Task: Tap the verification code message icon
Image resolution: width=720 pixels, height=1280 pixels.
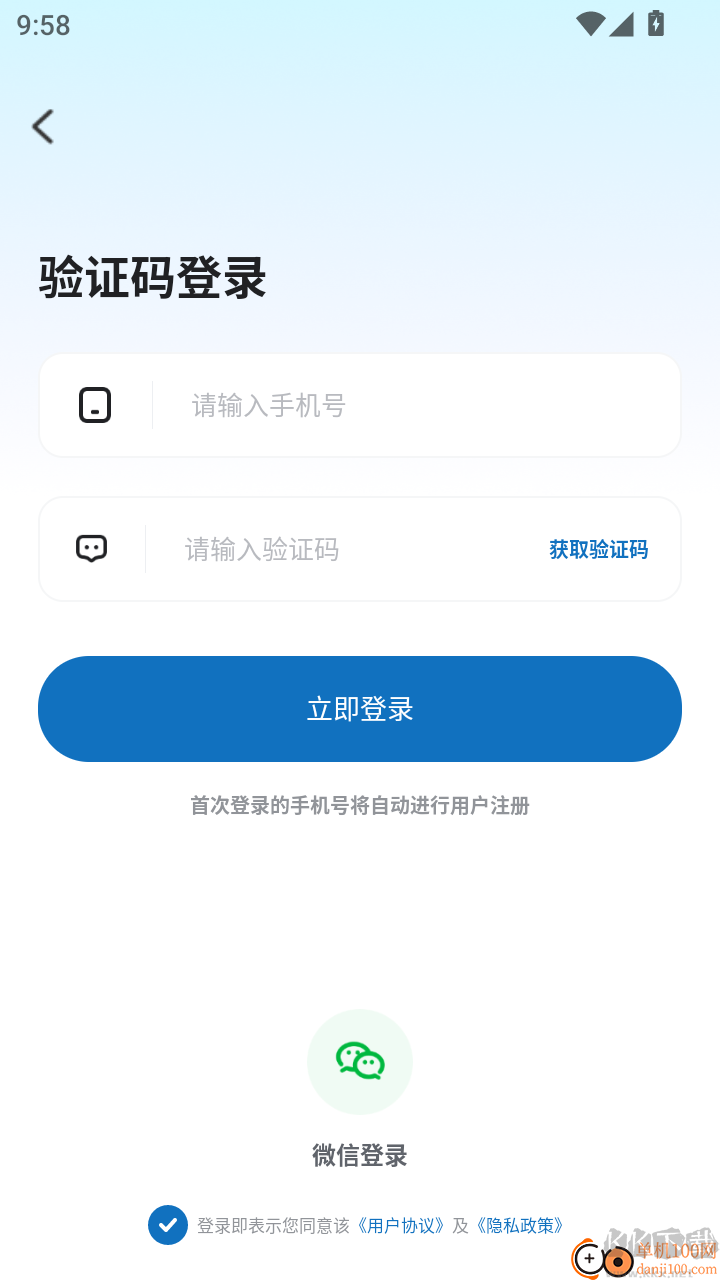Action: (91, 548)
